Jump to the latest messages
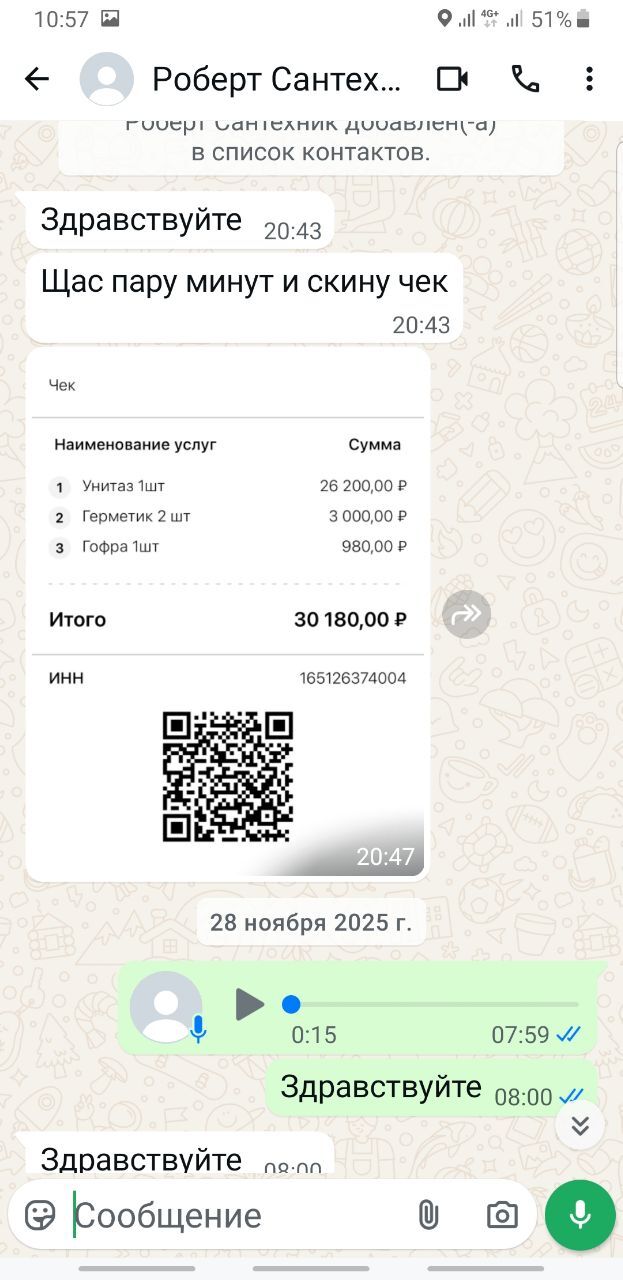Viewport: 623px width, 1280px height. [x=580, y=1126]
